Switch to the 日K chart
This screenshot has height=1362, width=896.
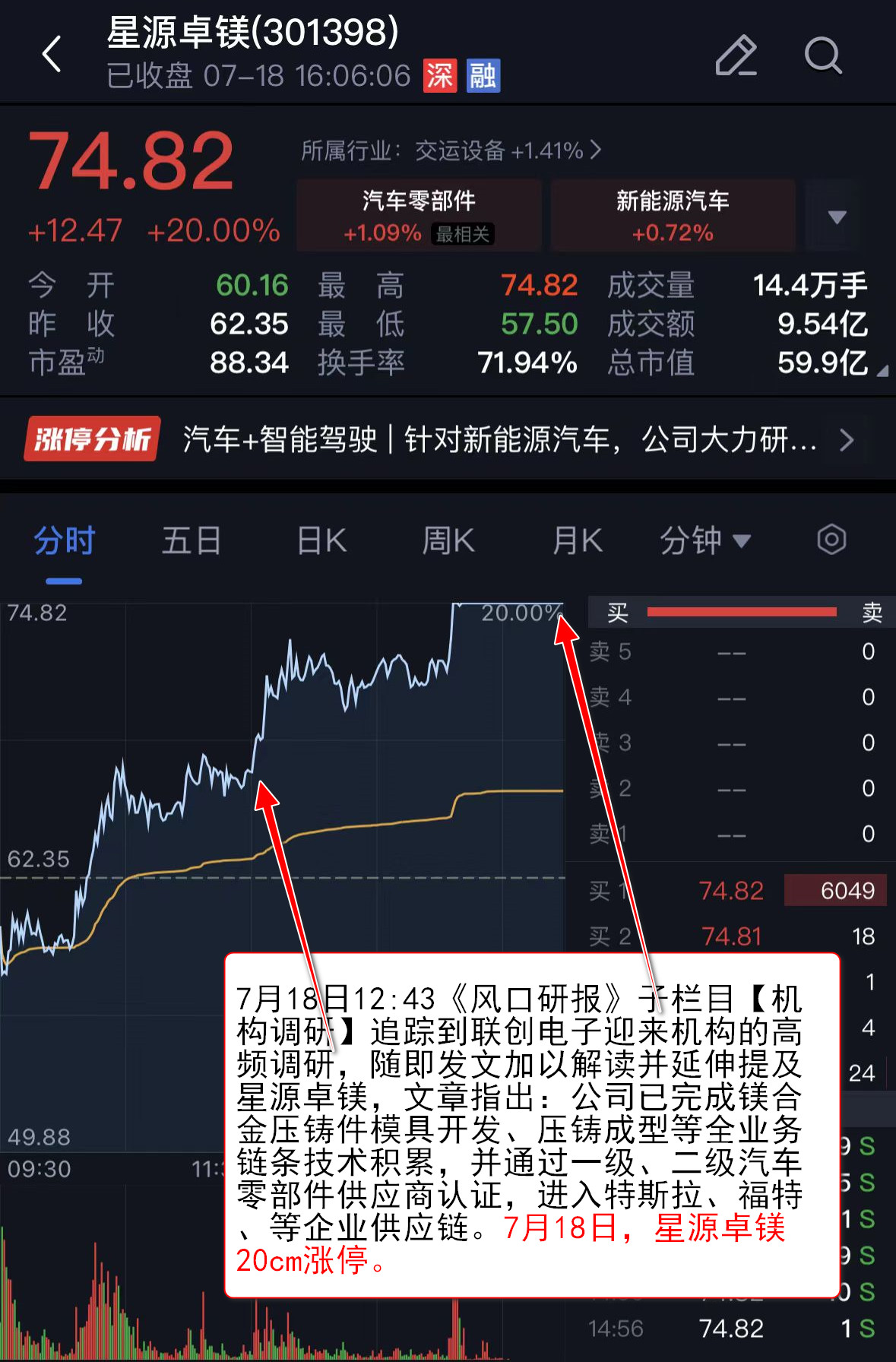pyautogui.click(x=321, y=541)
